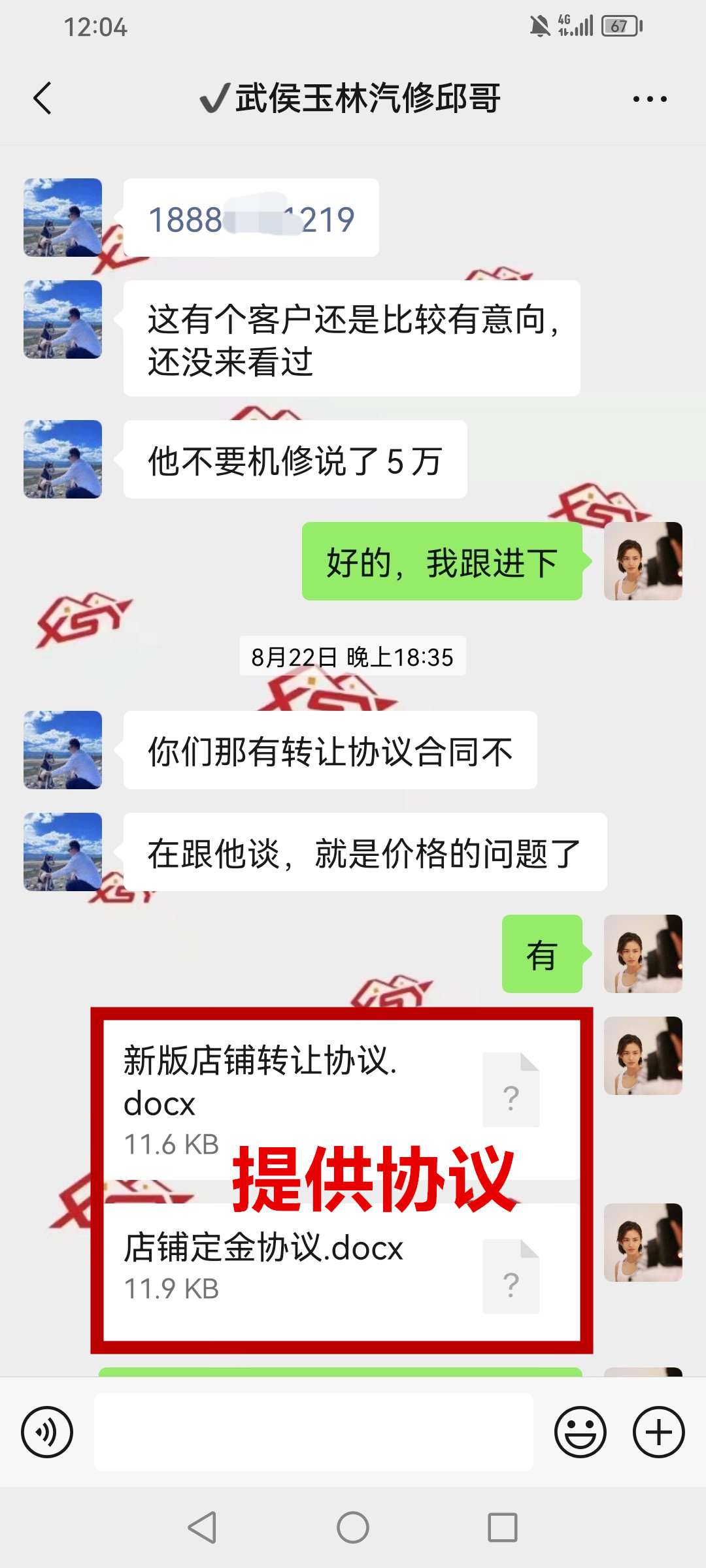Open chat info via three-dot menu
This screenshot has width=706, height=1568.
click(x=650, y=99)
